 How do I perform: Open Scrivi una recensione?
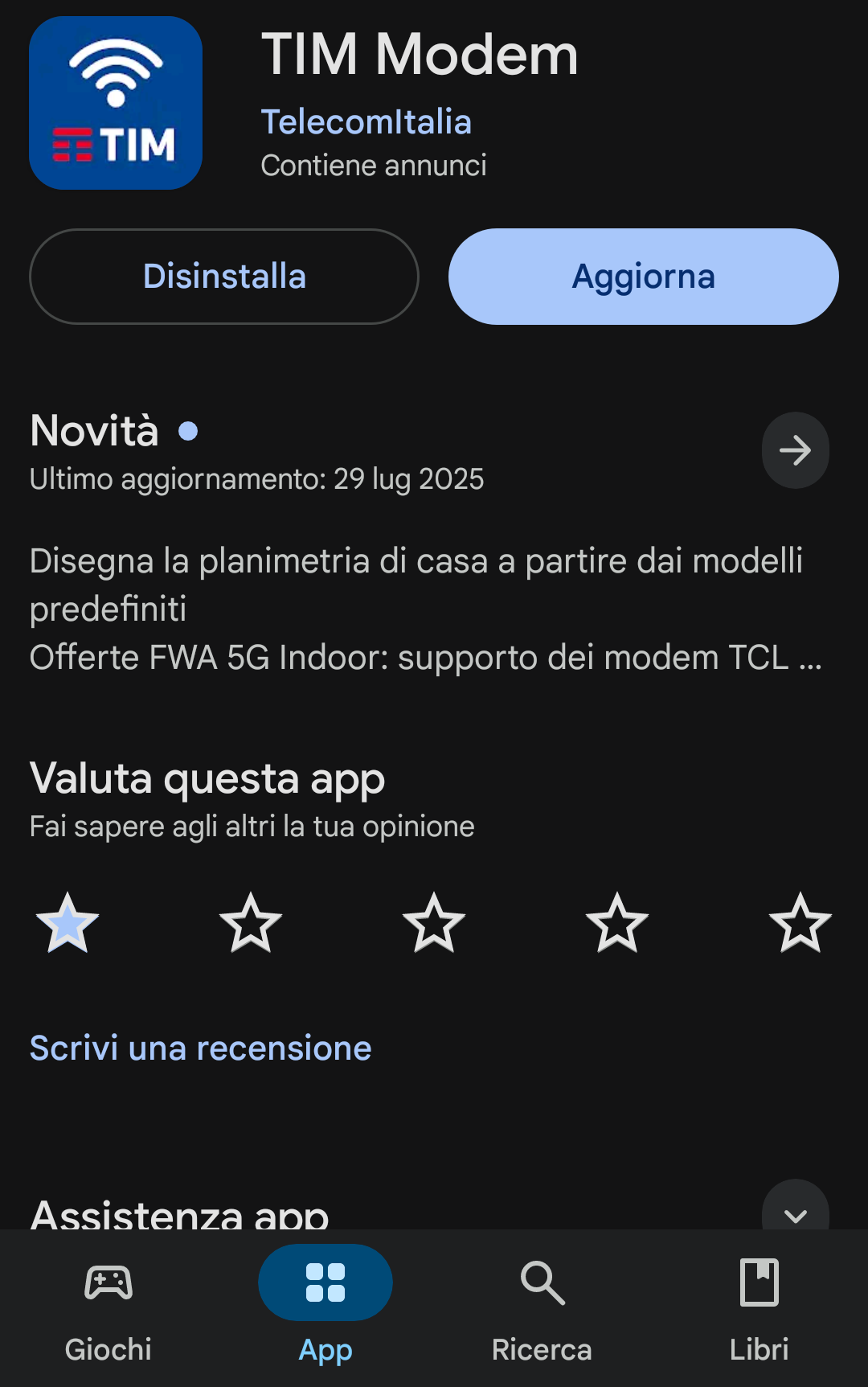point(201,1048)
